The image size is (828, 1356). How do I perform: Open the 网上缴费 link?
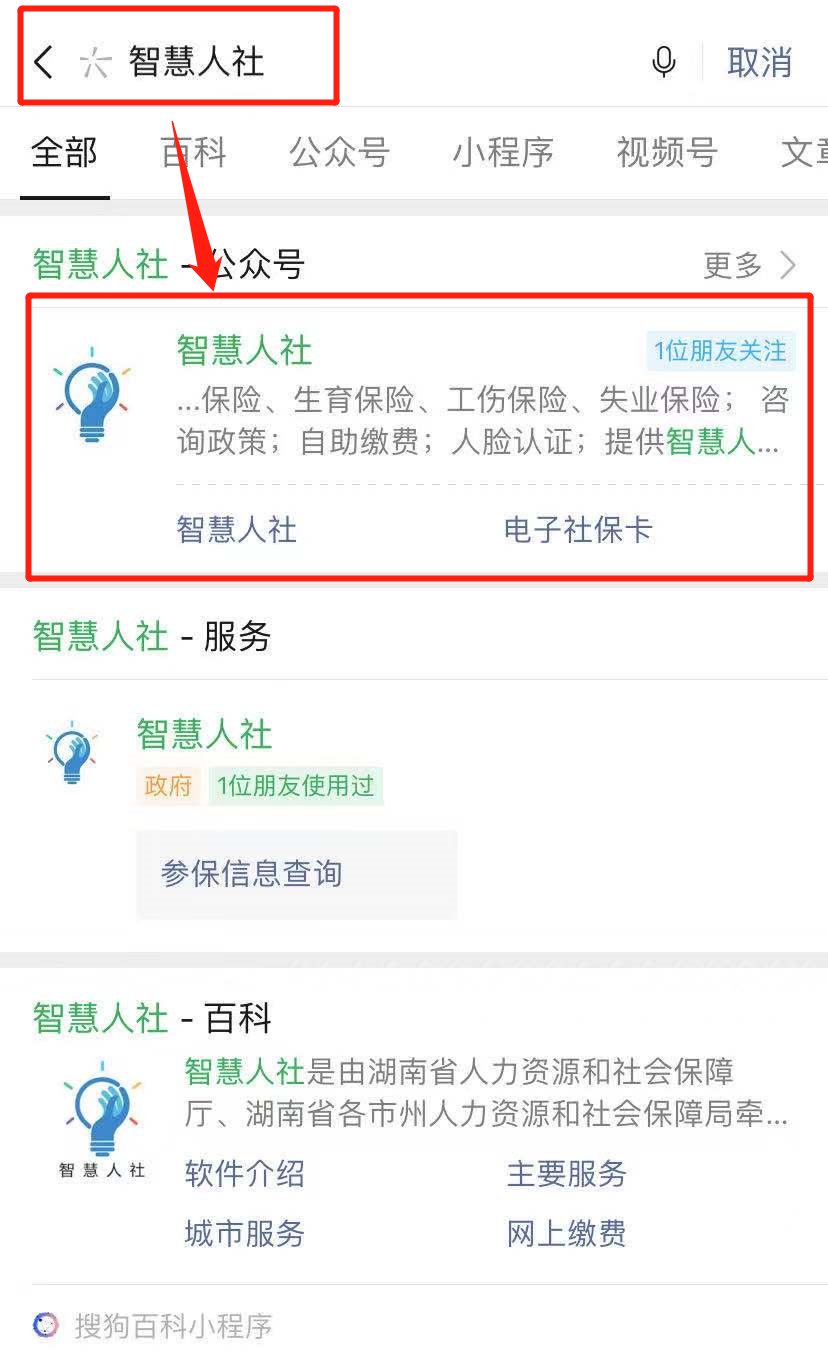click(x=567, y=1233)
